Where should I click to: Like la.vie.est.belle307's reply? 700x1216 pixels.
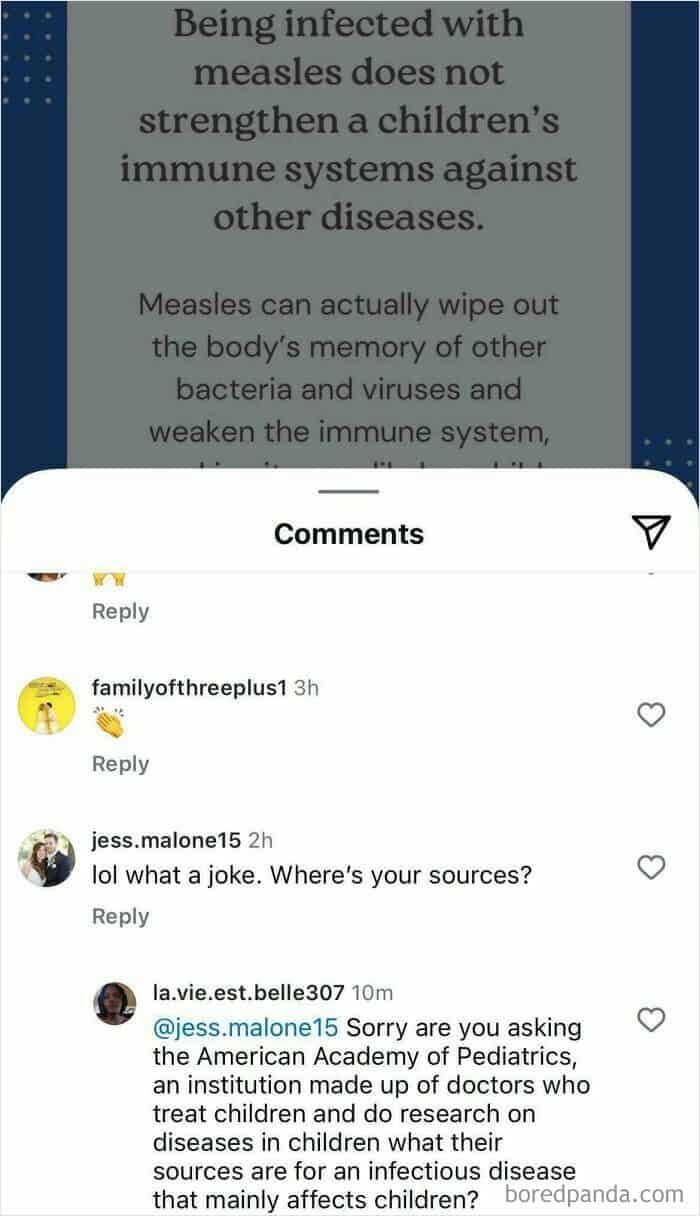[x=651, y=1019]
